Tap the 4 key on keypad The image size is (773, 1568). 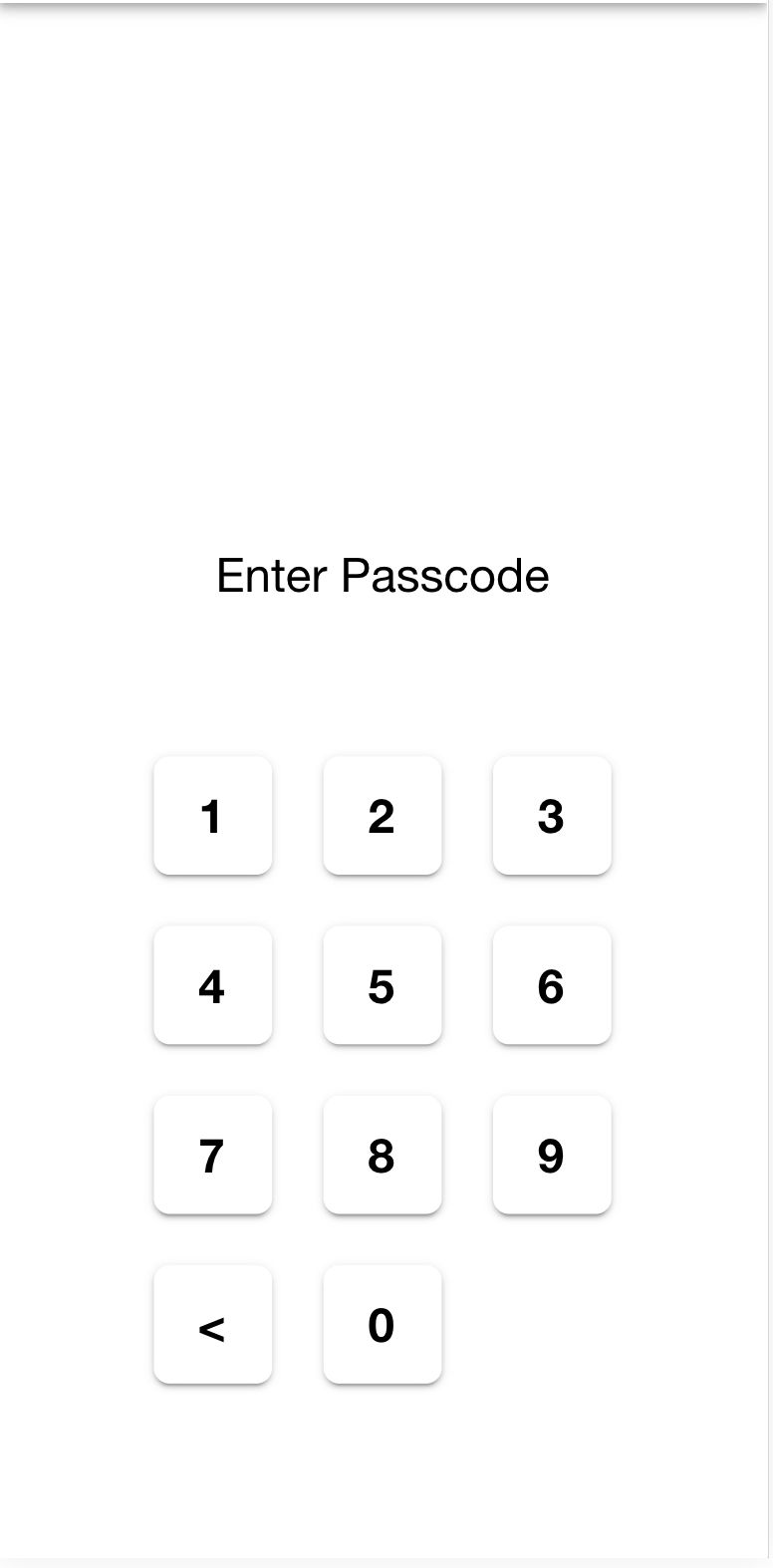tap(212, 984)
